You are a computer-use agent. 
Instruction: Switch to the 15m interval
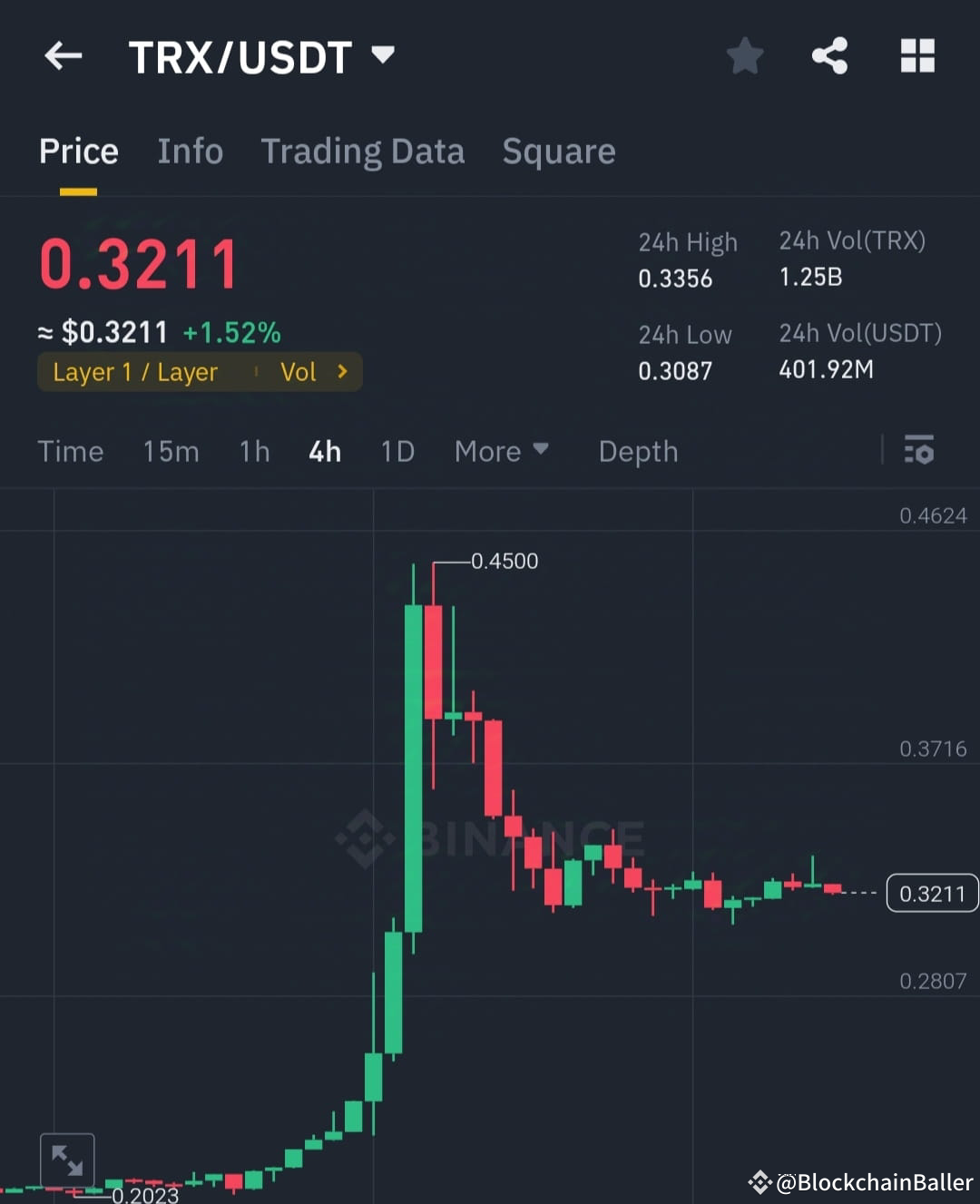point(171,451)
